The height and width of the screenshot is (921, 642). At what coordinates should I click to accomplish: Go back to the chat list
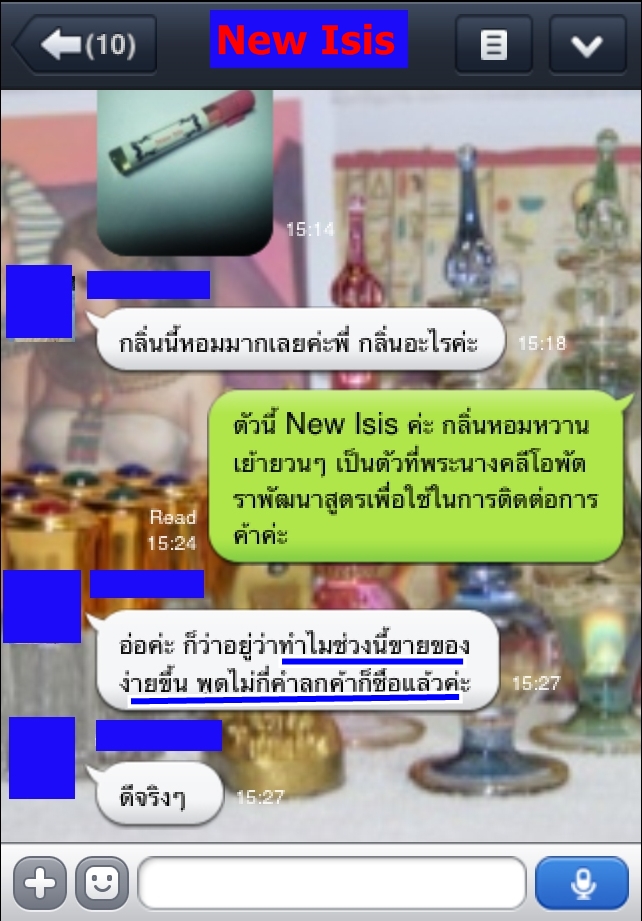[84, 45]
